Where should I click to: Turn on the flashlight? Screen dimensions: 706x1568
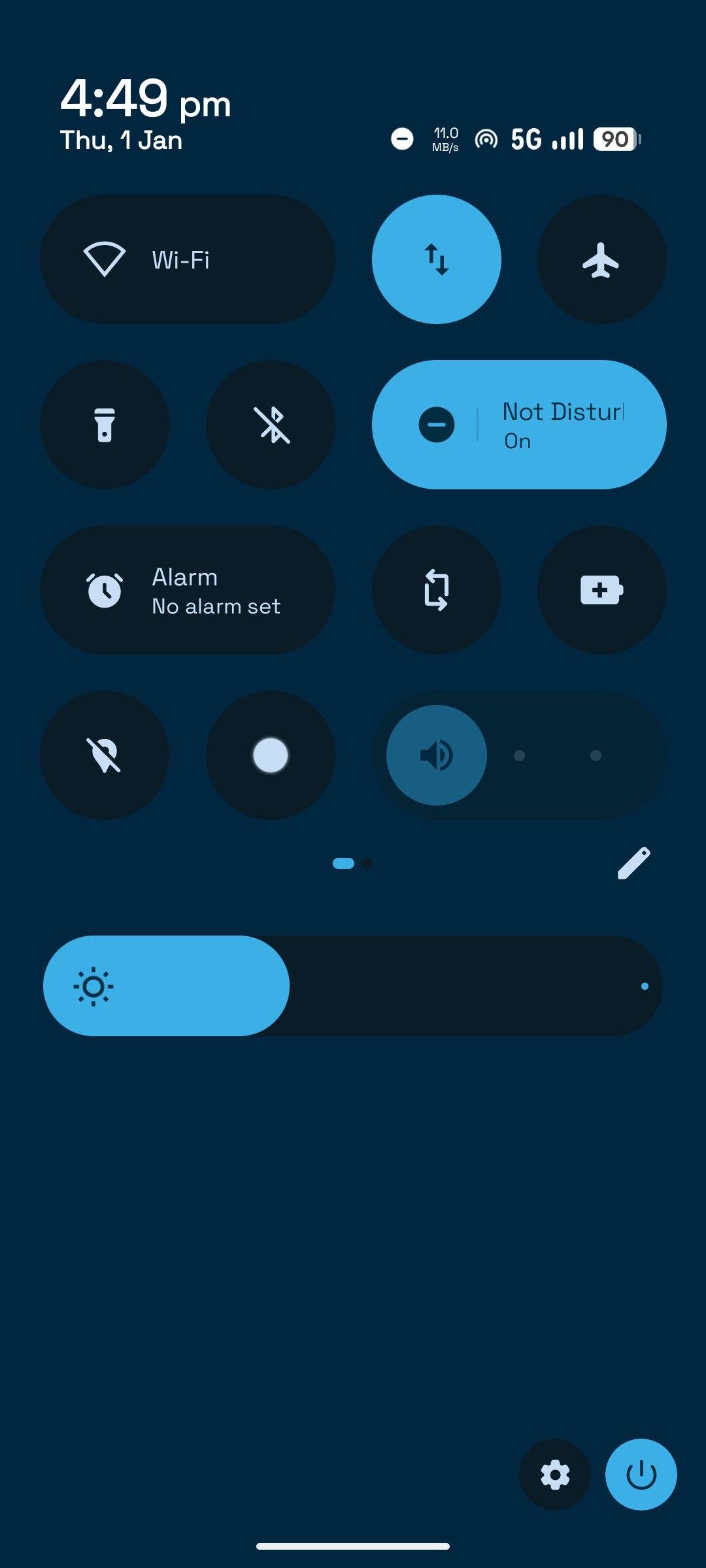pos(105,425)
